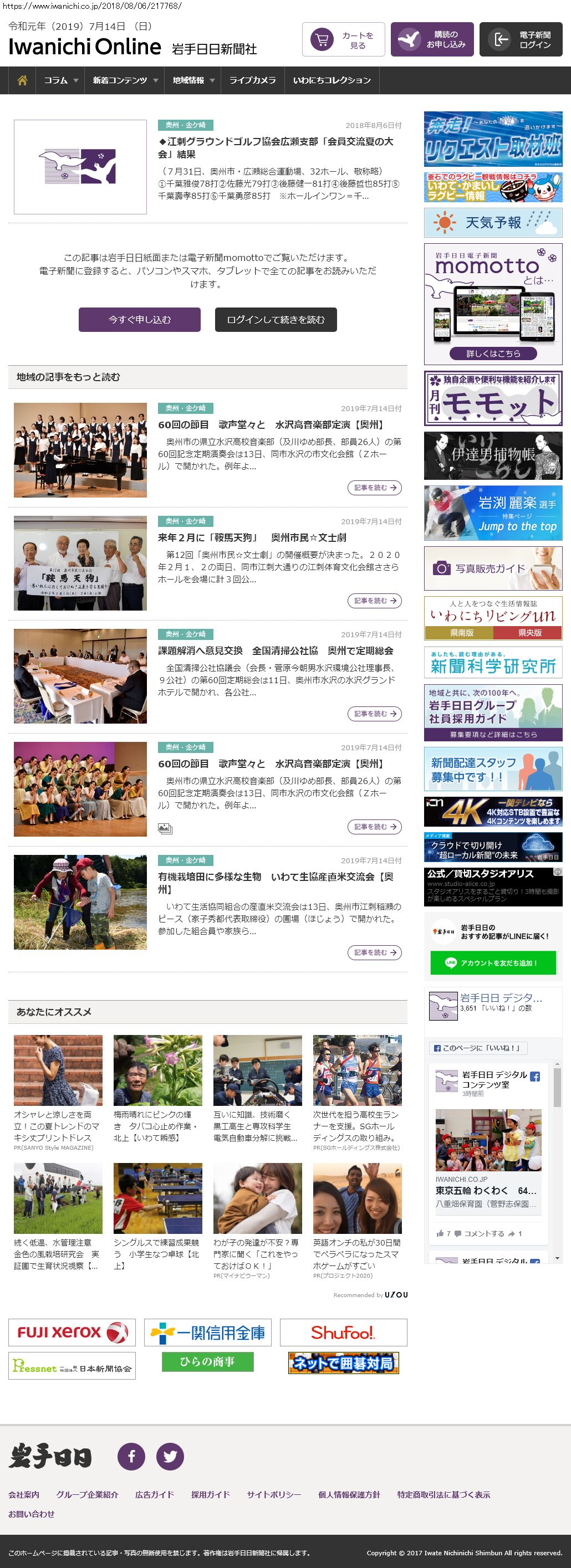Tap 購読のお申し込み subscription button

click(432, 39)
